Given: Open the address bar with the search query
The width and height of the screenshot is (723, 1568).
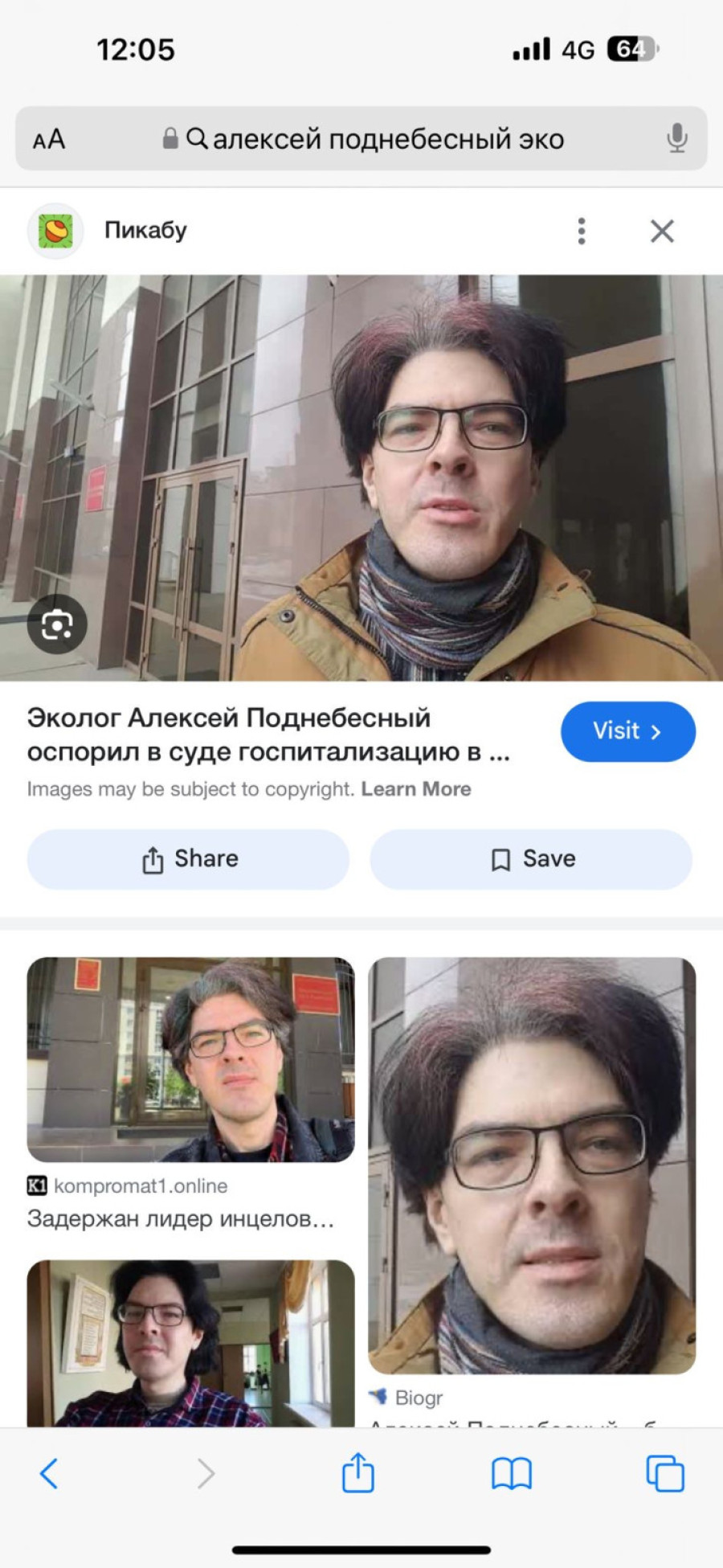Looking at the screenshot, I should [378, 139].
